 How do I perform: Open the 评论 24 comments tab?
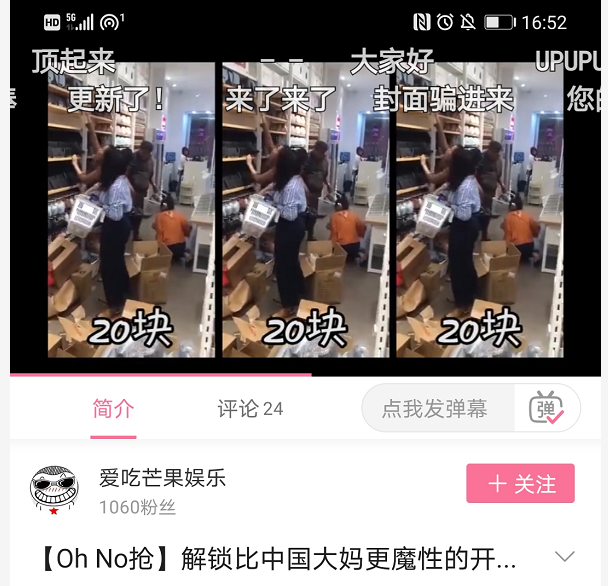click(x=250, y=409)
